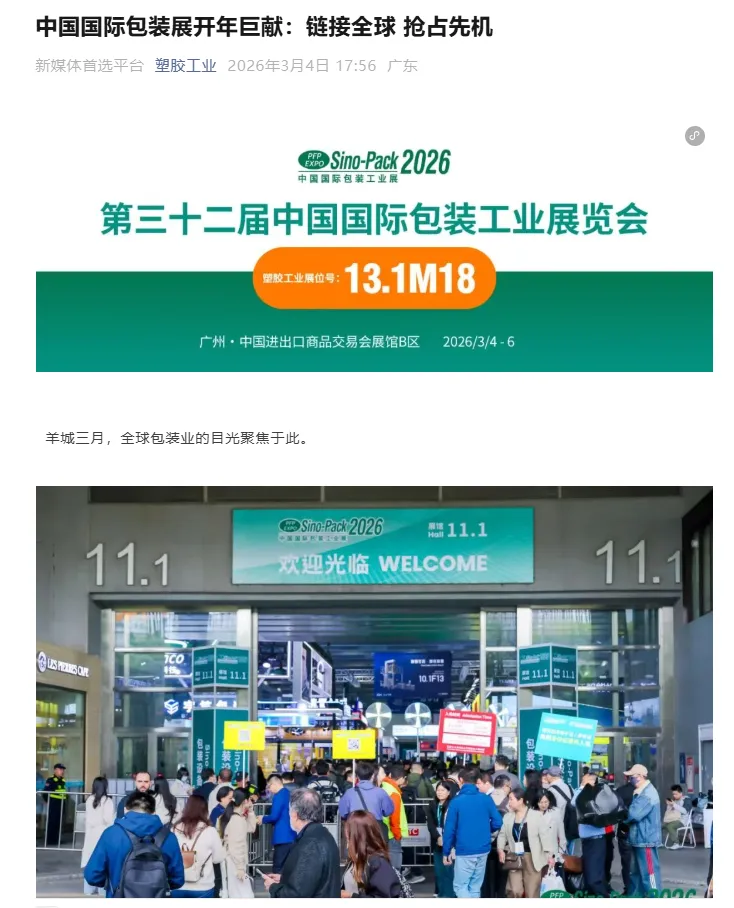The image size is (734, 908).
Task: Open the Sino-Pack 2026 banner image
Action: pyautogui.click(x=374, y=250)
